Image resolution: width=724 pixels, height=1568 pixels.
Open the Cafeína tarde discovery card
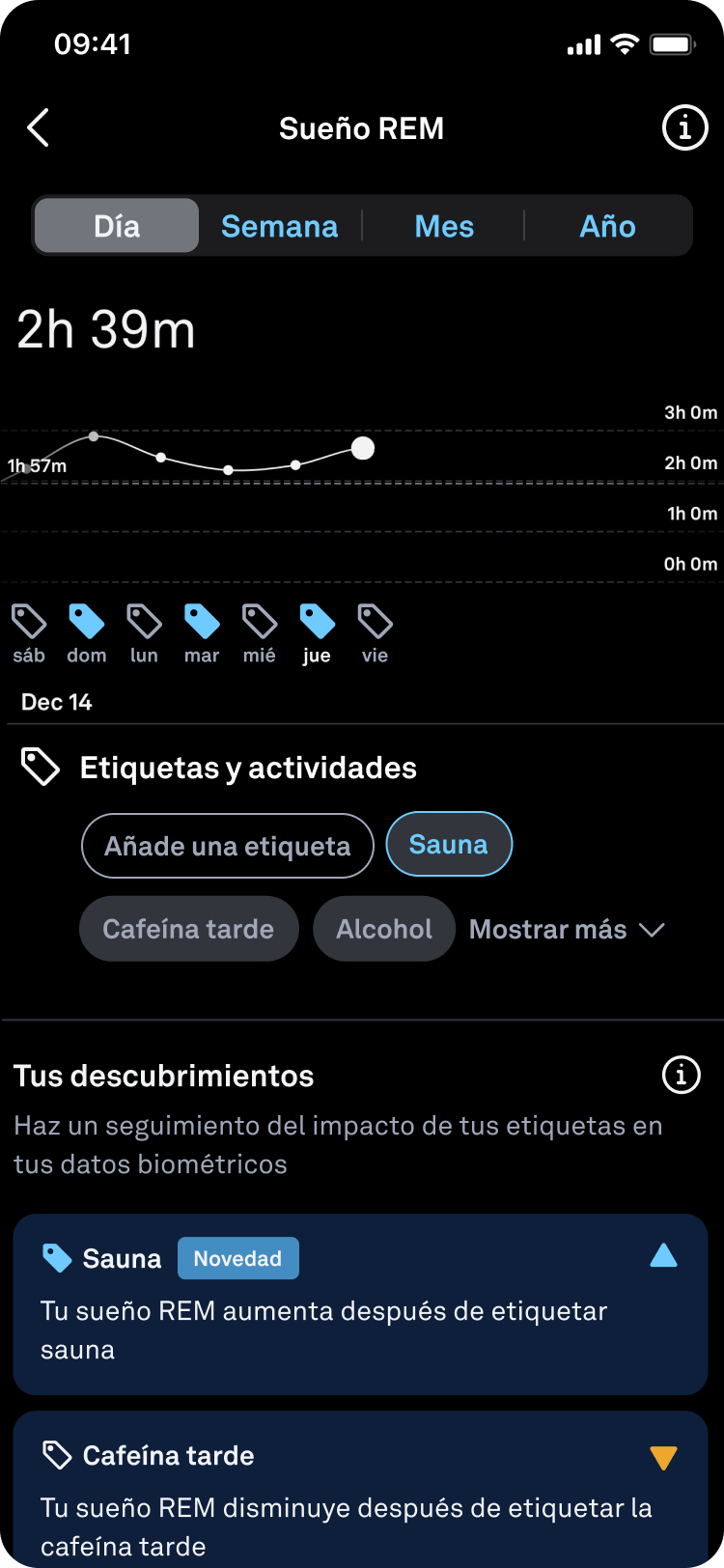click(360, 1492)
